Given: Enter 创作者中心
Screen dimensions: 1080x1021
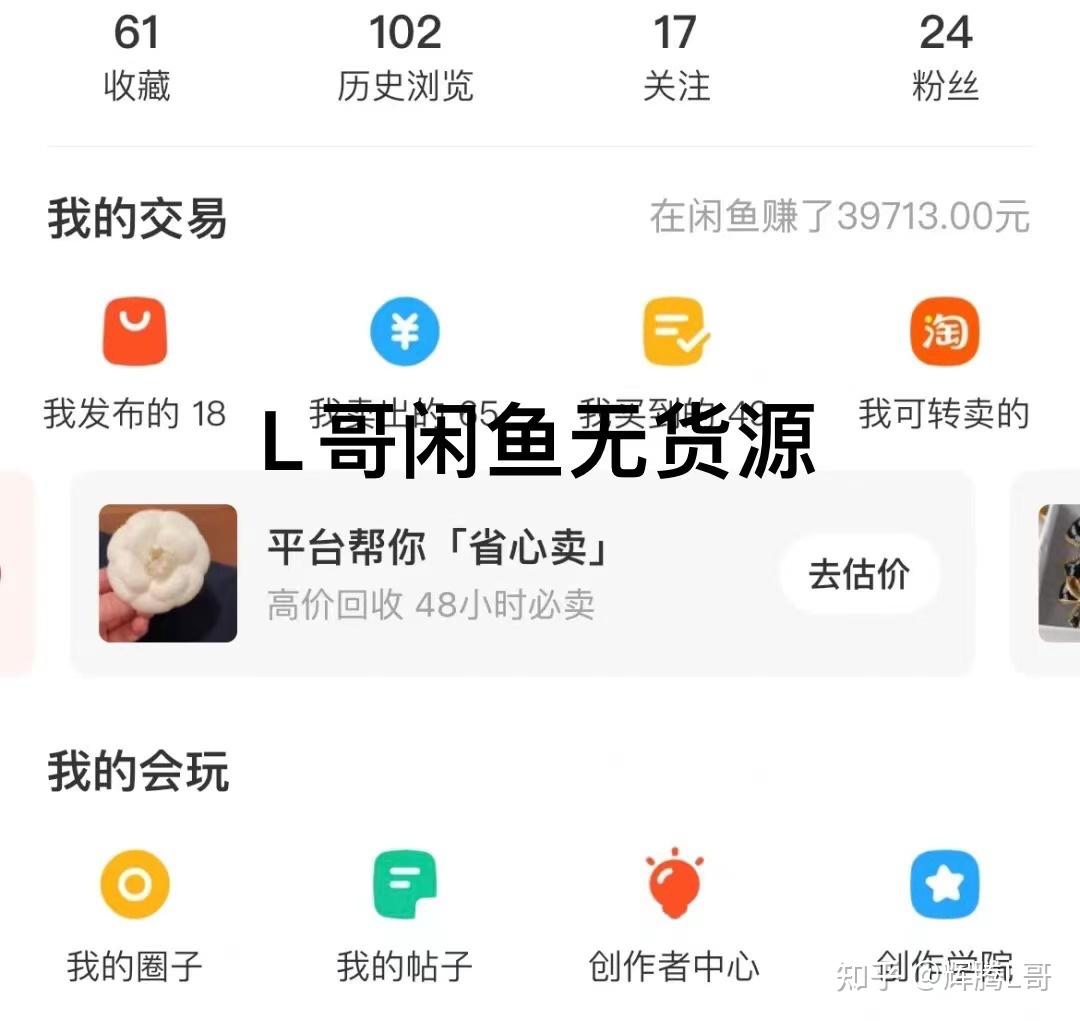Looking at the screenshot, I should pyautogui.click(x=674, y=886).
